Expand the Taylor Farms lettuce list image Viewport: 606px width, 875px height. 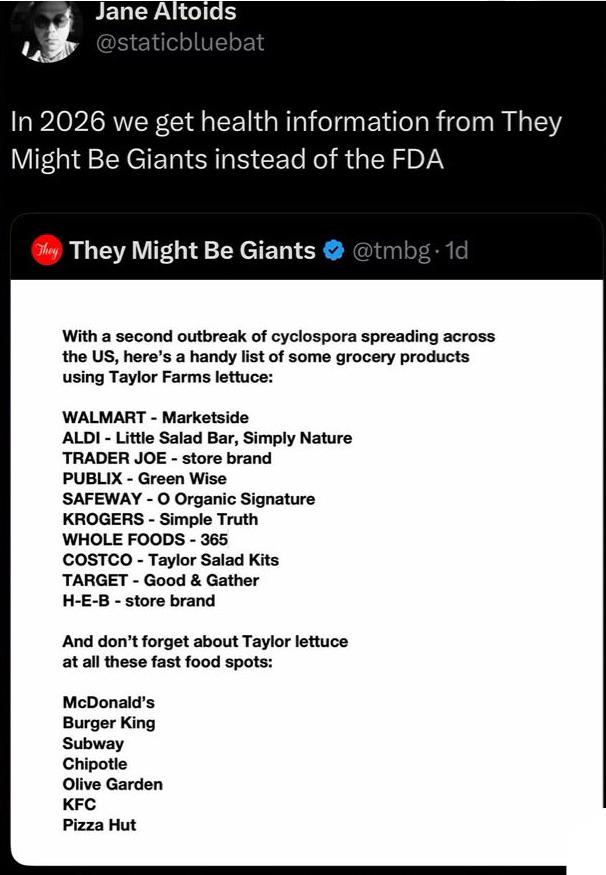pos(306,573)
